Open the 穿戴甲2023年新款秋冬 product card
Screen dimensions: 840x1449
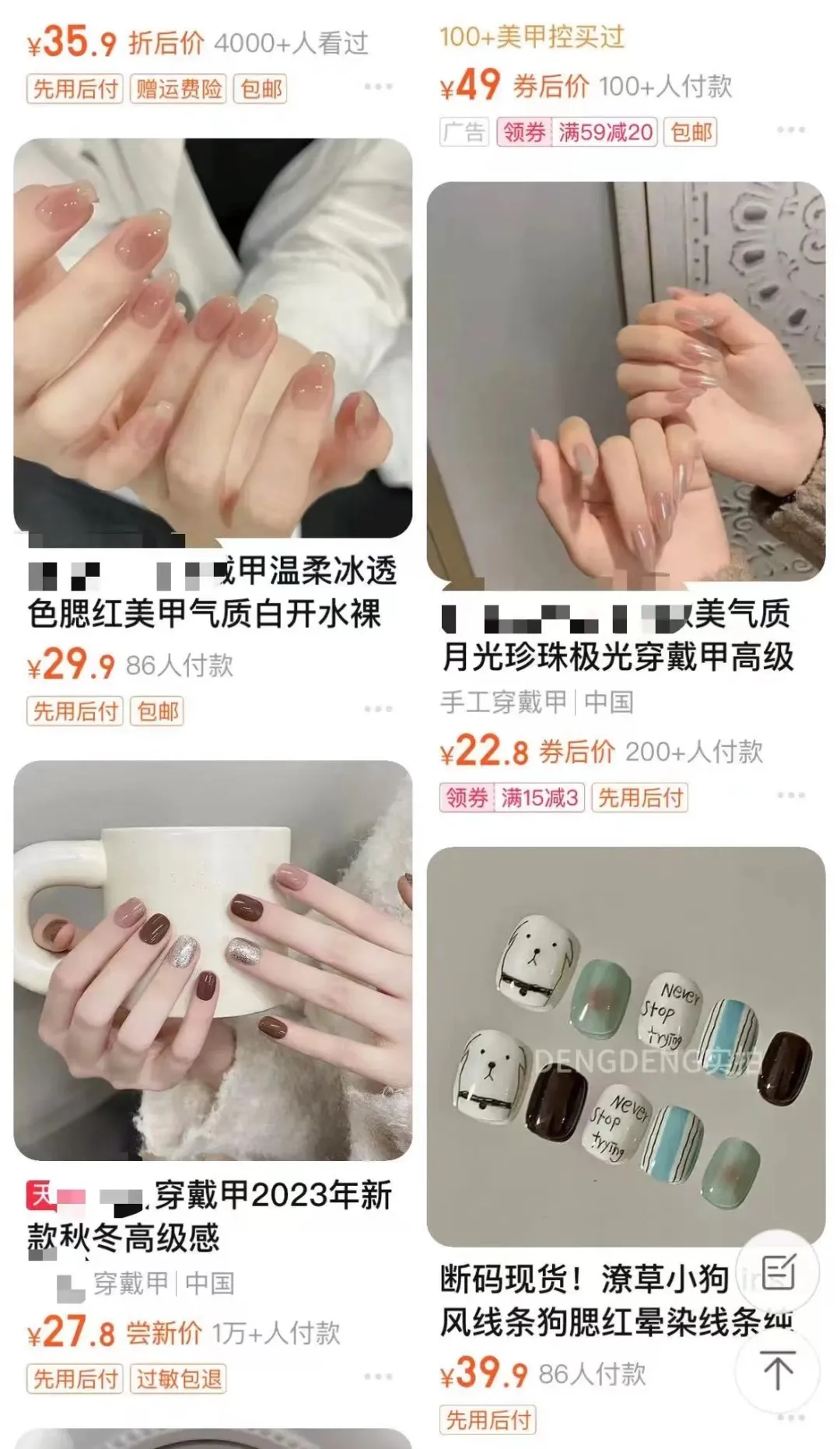(212, 960)
